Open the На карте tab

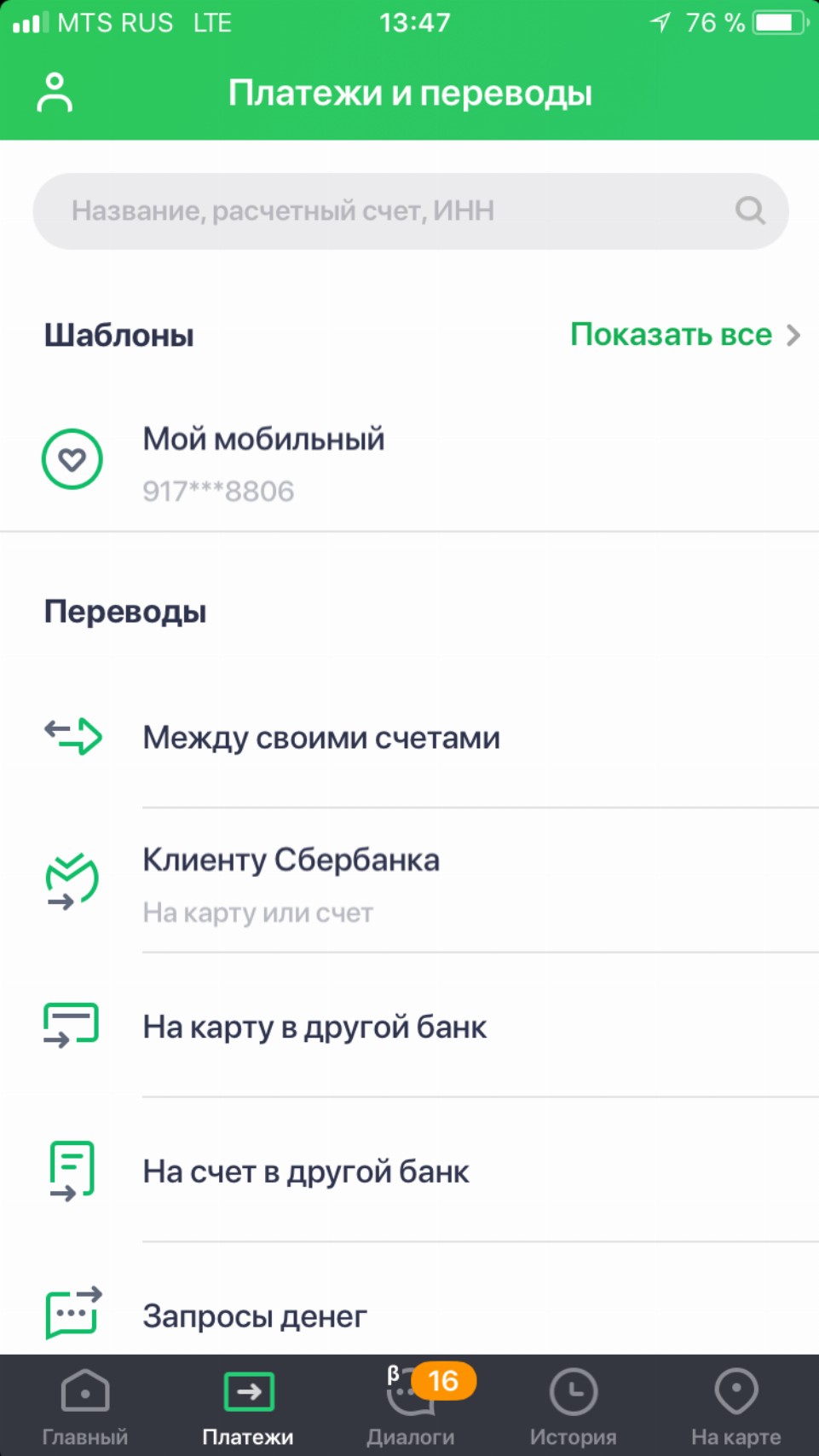coord(735,1407)
